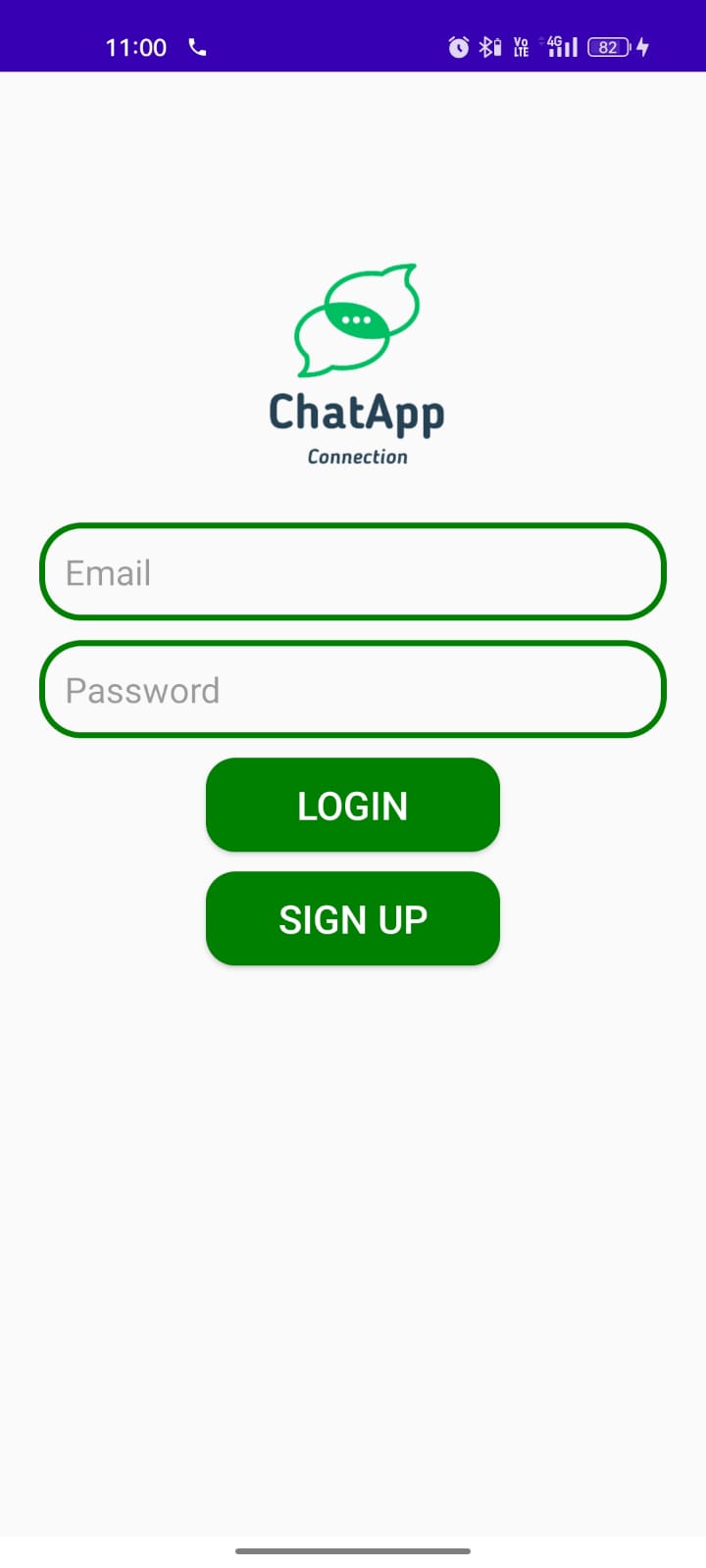Tap the Password field placeholder text
706x1568 pixels.
(x=142, y=690)
